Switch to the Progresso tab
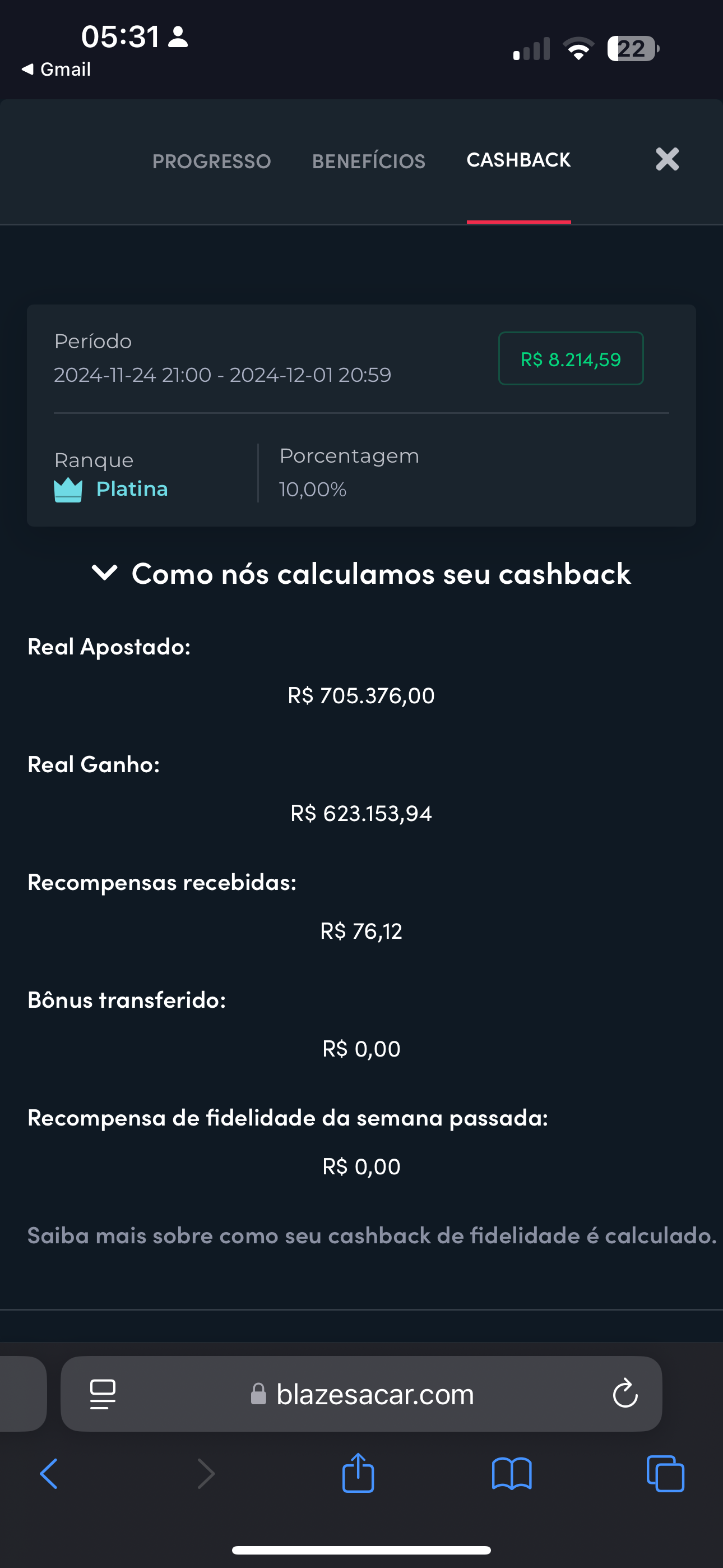The image size is (723, 1568). (211, 162)
